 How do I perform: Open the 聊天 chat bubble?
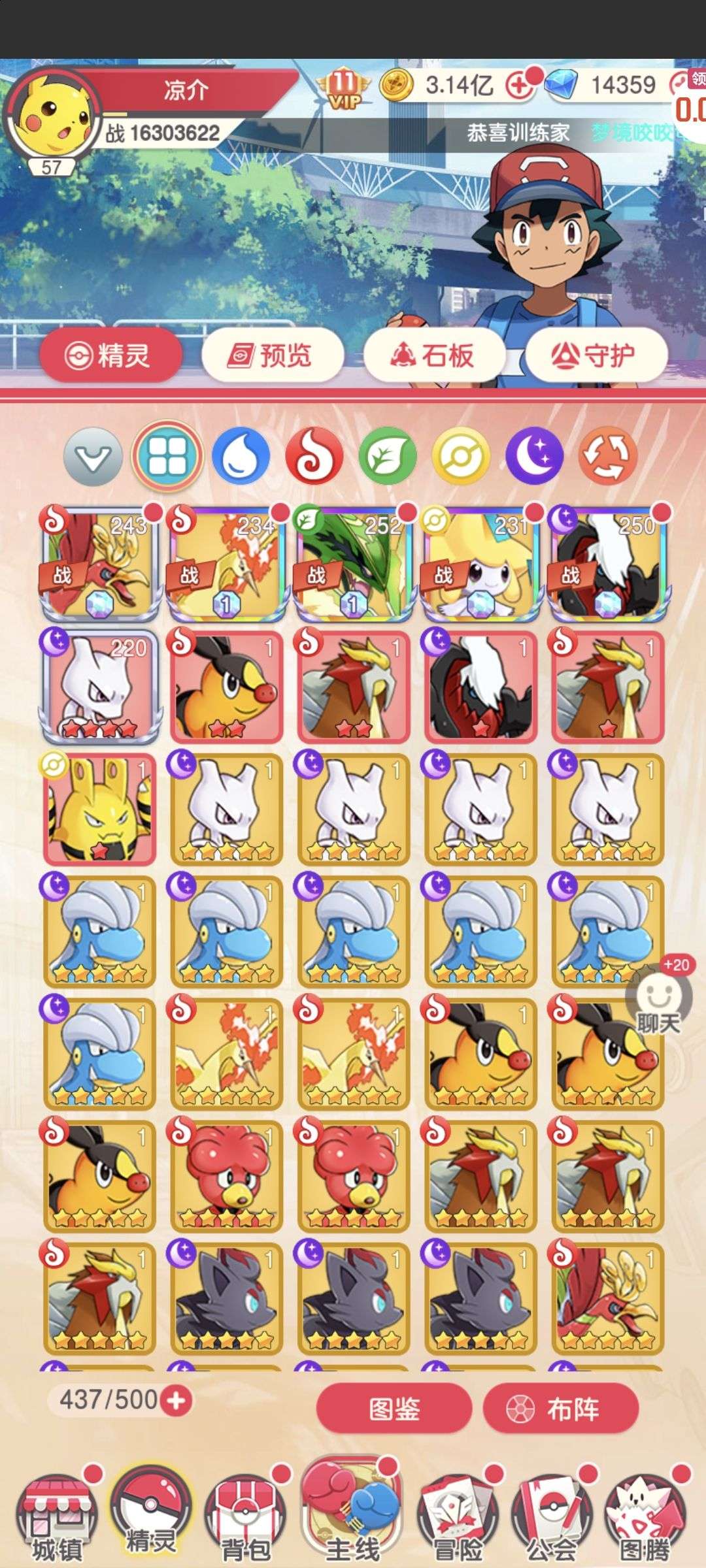(659, 1000)
